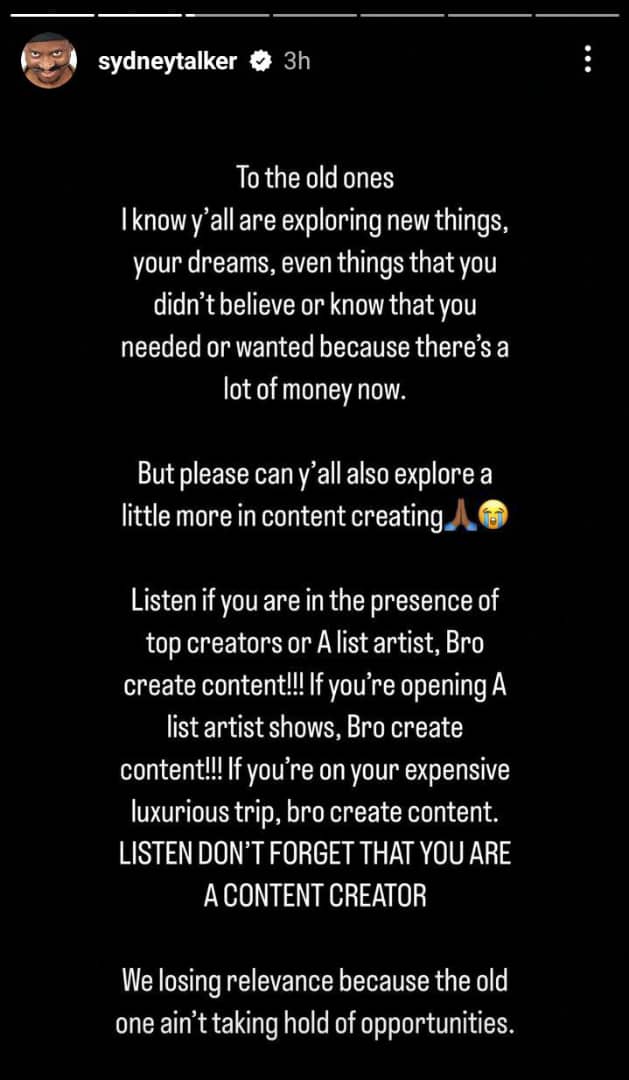Visit the sydneytalker username link
Viewport: 629px width, 1080px height.
point(168,61)
